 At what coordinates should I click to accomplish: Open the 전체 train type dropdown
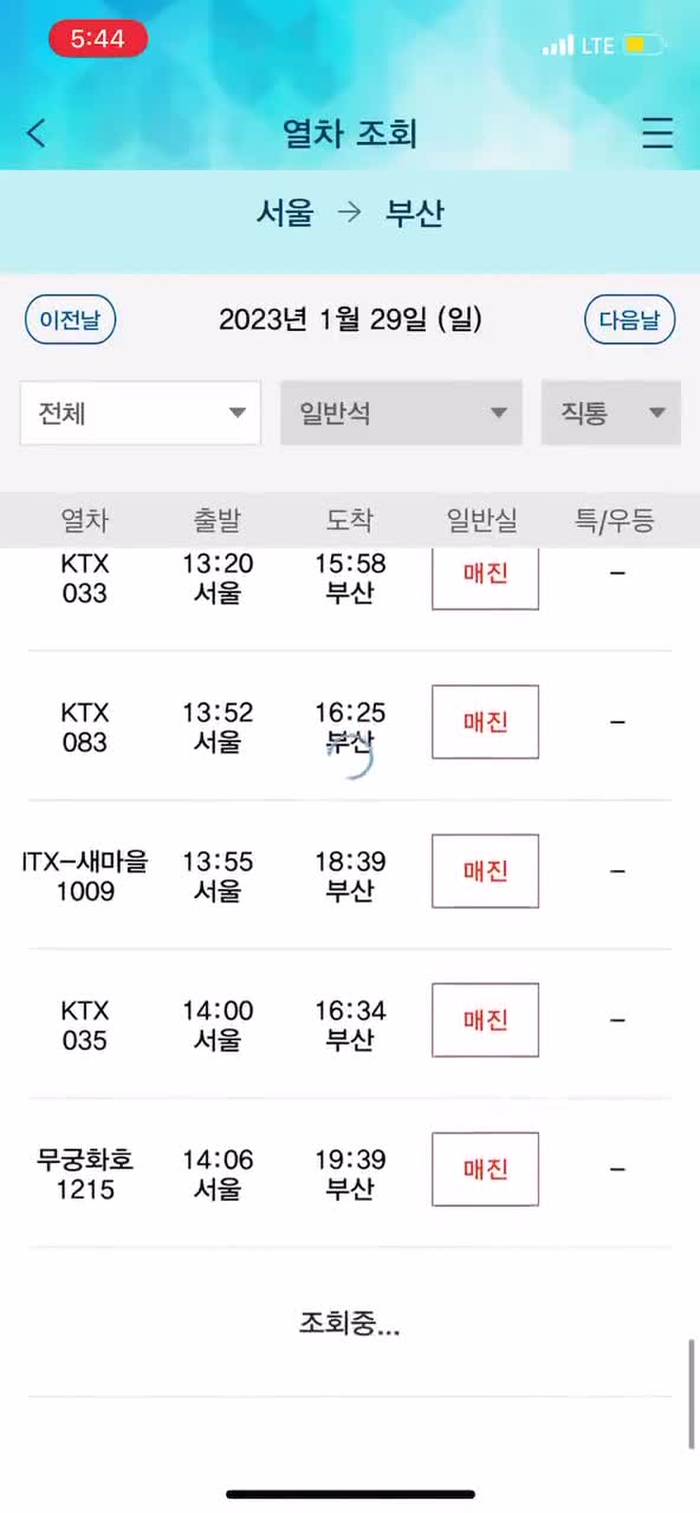140,413
